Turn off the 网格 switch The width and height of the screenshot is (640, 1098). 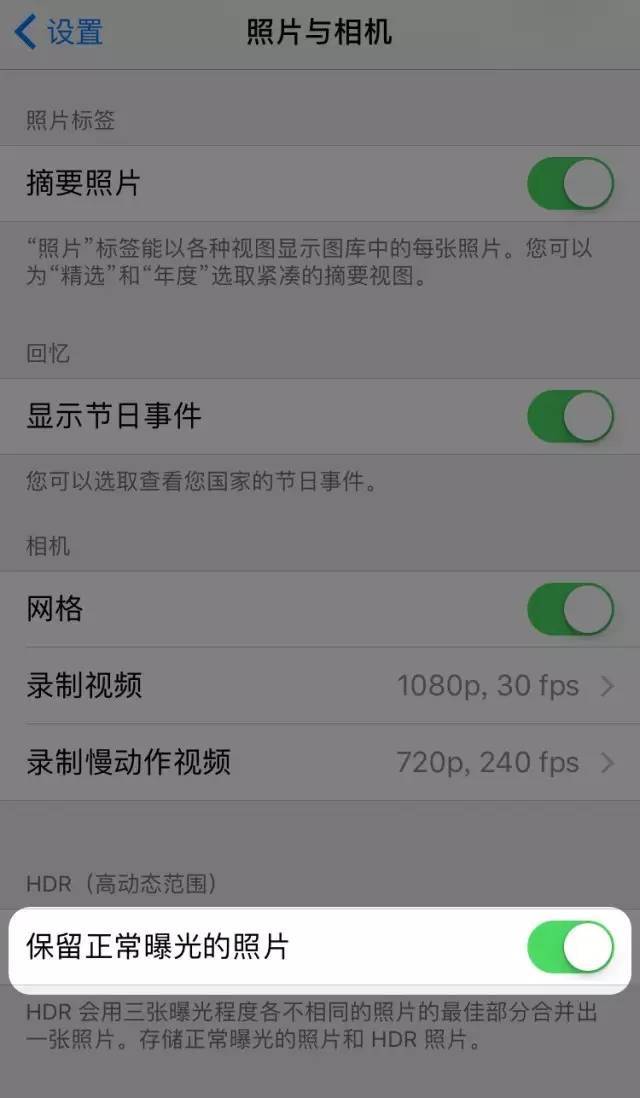570,609
